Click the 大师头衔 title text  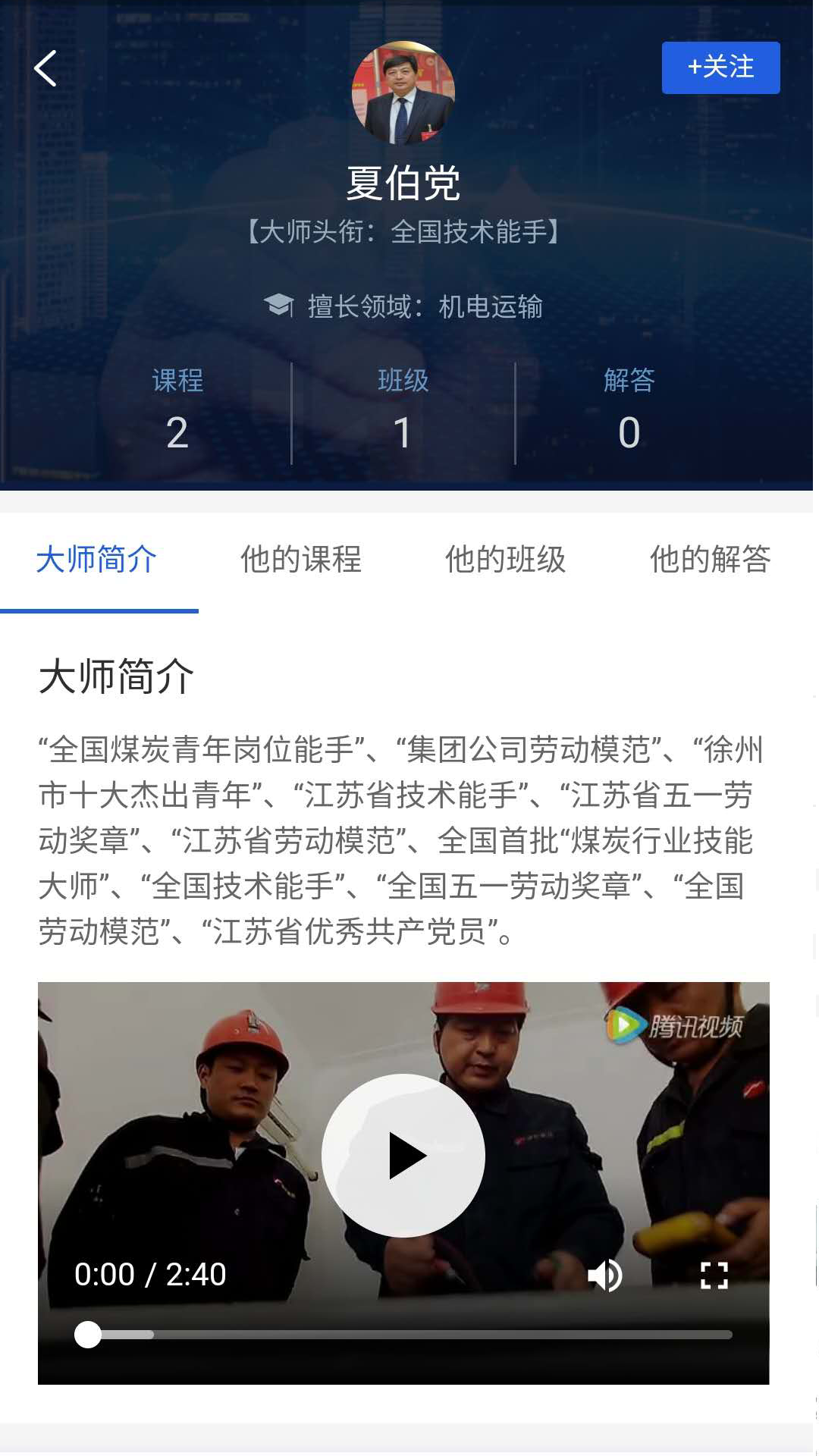[x=404, y=234]
